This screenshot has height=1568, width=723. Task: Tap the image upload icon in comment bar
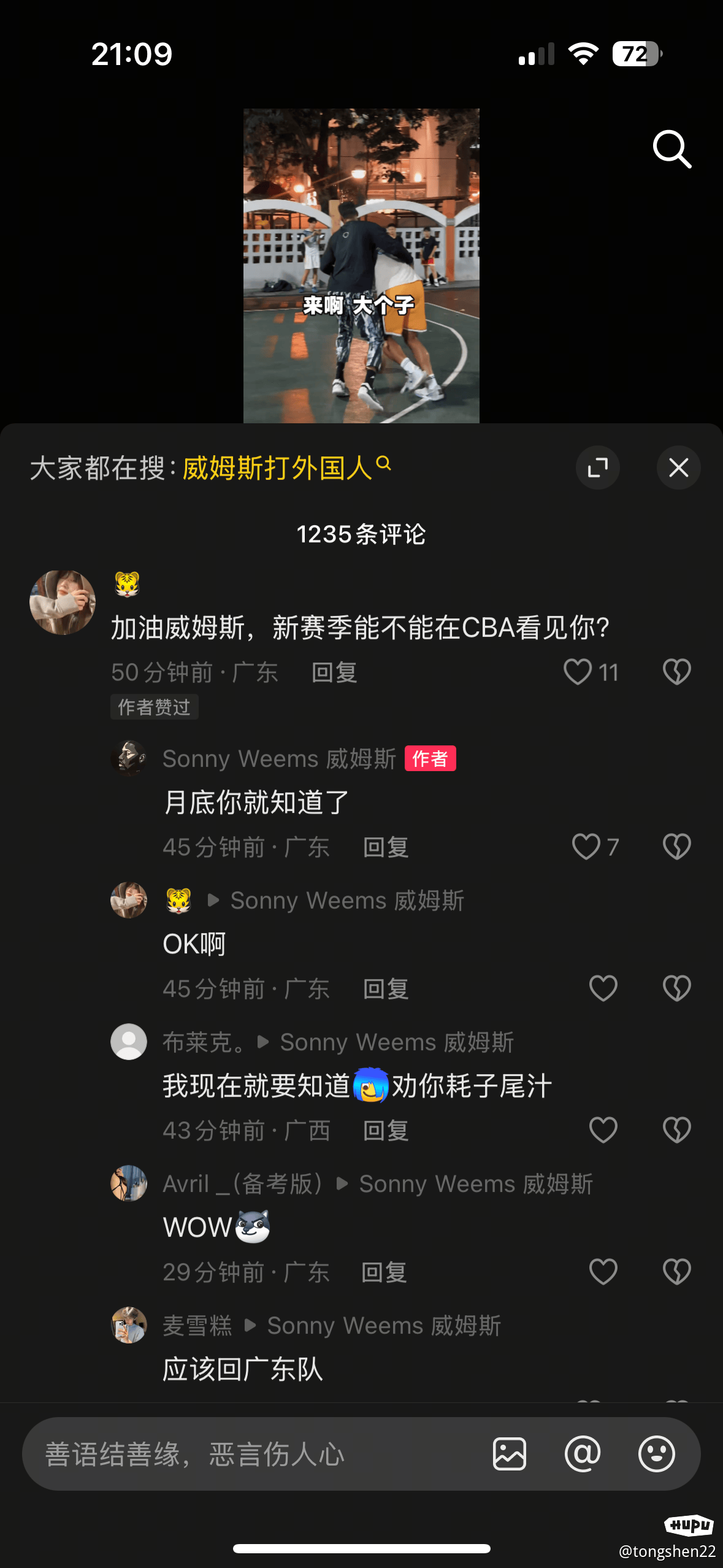pos(510,1454)
